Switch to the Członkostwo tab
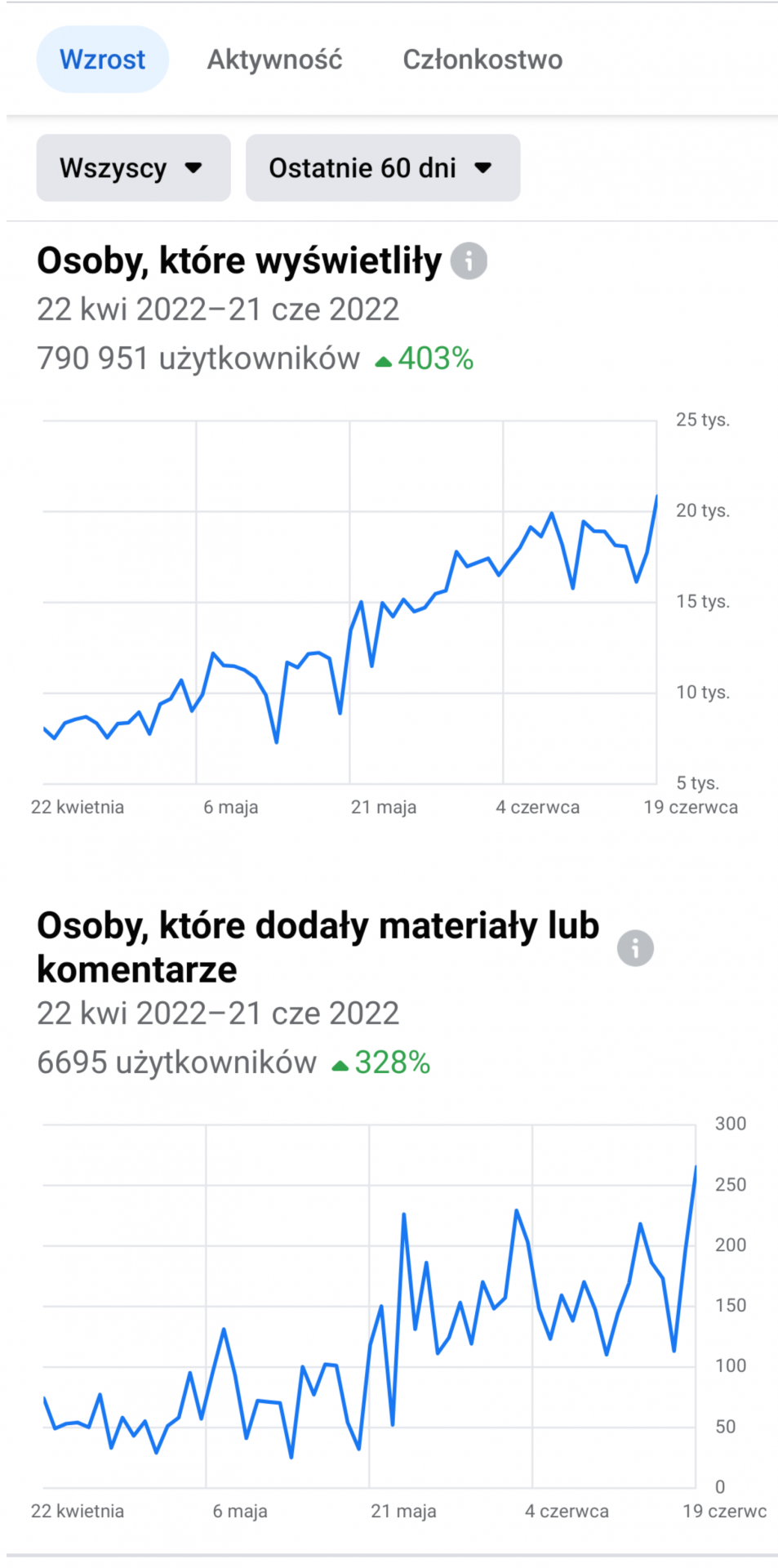This screenshot has height=1568, width=778. (482, 60)
